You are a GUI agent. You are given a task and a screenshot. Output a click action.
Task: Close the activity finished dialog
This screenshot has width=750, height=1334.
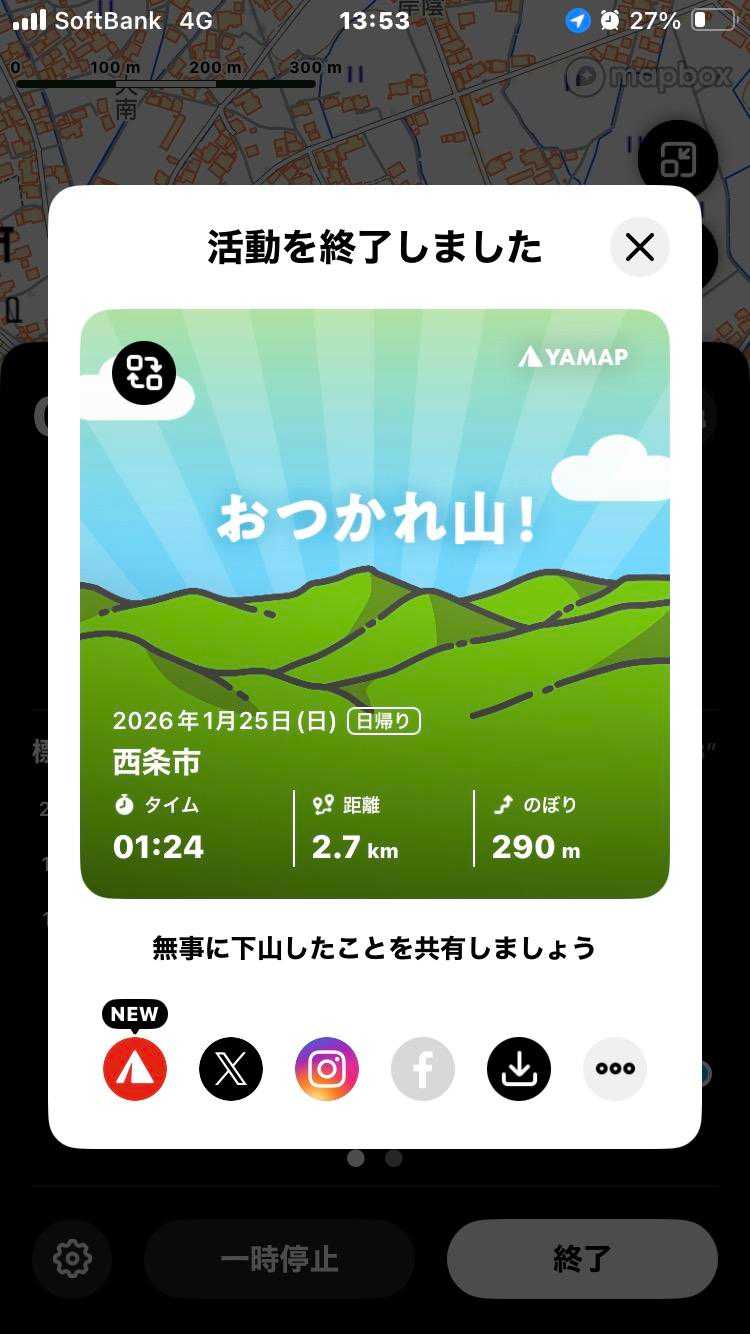pyautogui.click(x=639, y=247)
